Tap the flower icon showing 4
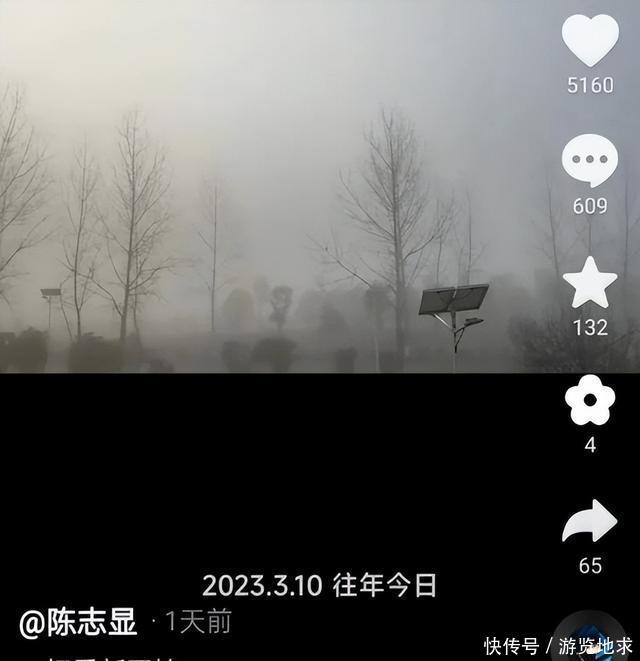The image size is (640, 661). (590, 402)
